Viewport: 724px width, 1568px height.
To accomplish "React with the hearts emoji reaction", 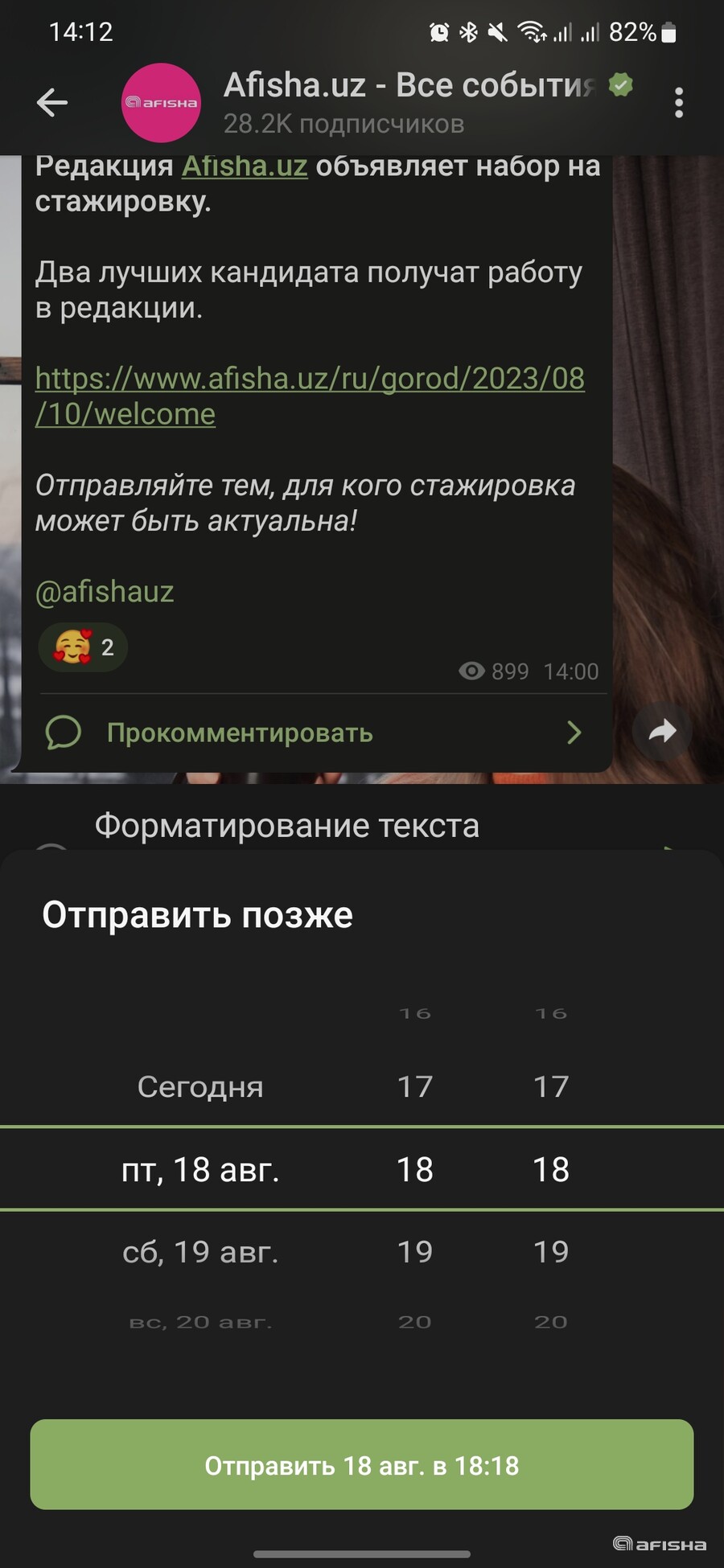I will (83, 647).
